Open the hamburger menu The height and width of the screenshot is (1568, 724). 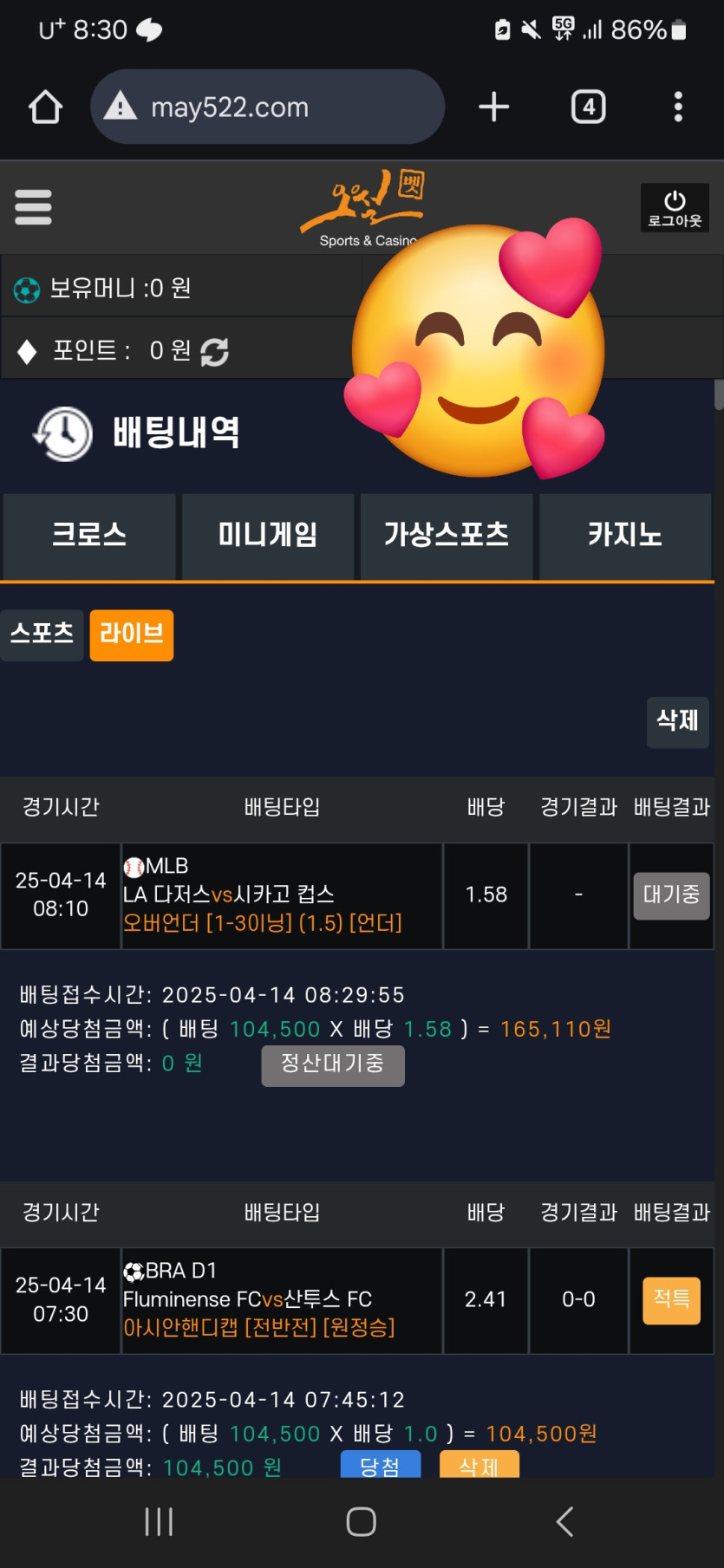(33, 207)
